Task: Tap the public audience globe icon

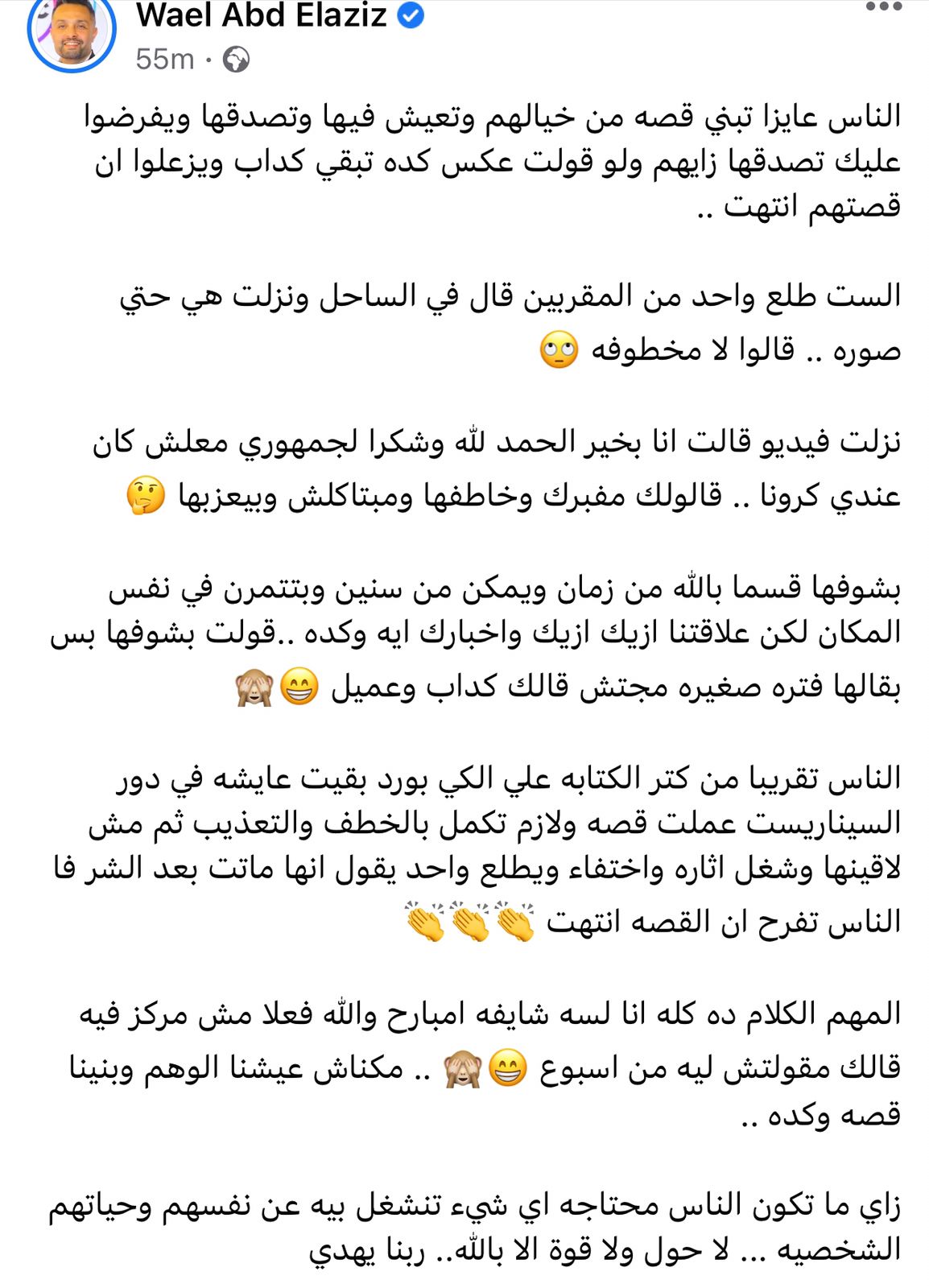Action: tap(236, 60)
